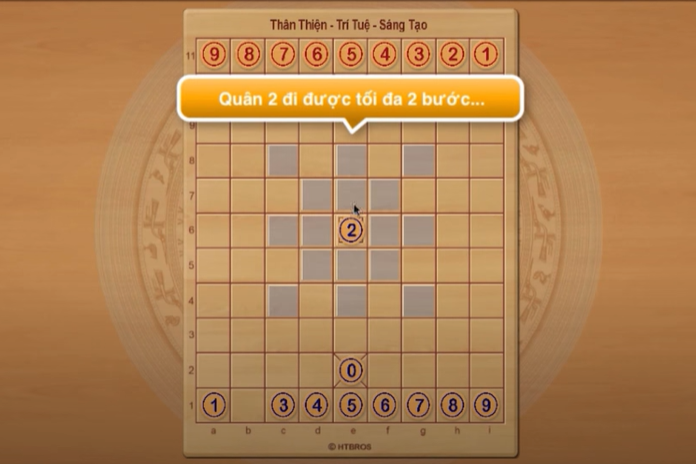
Task: Tap the blue piece 9 in the bottom row
Action: click(x=486, y=405)
